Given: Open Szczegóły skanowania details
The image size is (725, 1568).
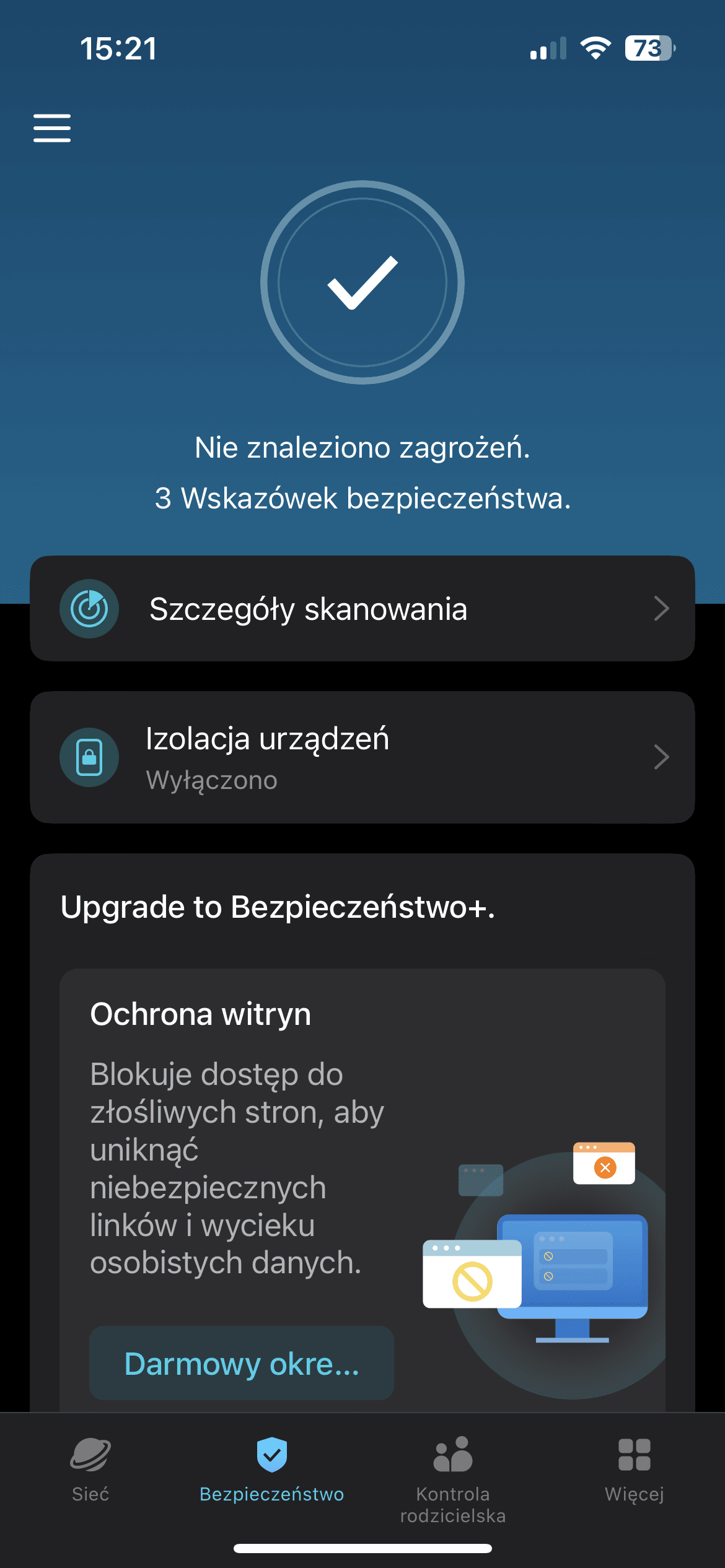Looking at the screenshot, I should pyautogui.click(x=362, y=609).
